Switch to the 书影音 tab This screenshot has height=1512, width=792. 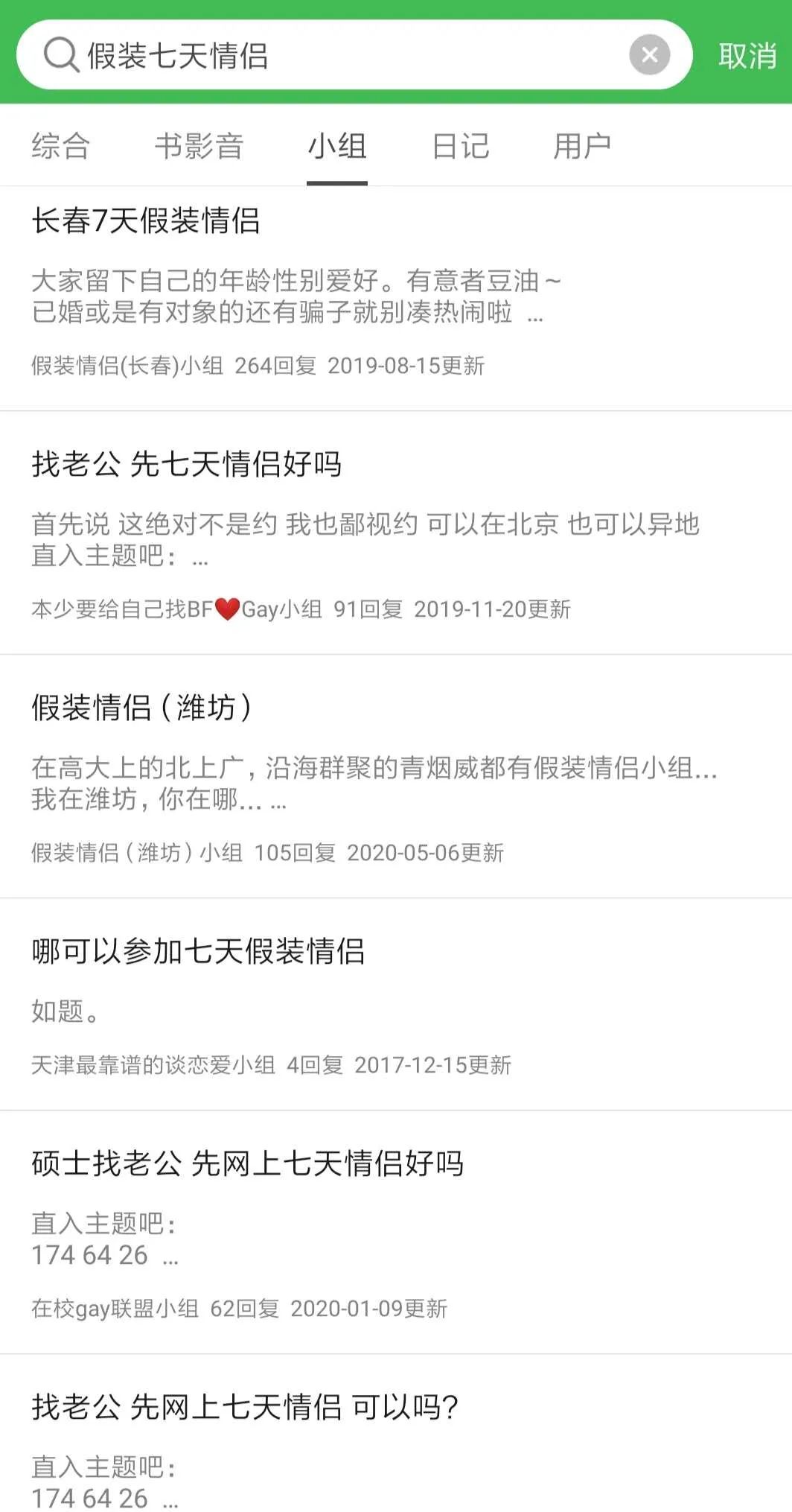[x=199, y=146]
